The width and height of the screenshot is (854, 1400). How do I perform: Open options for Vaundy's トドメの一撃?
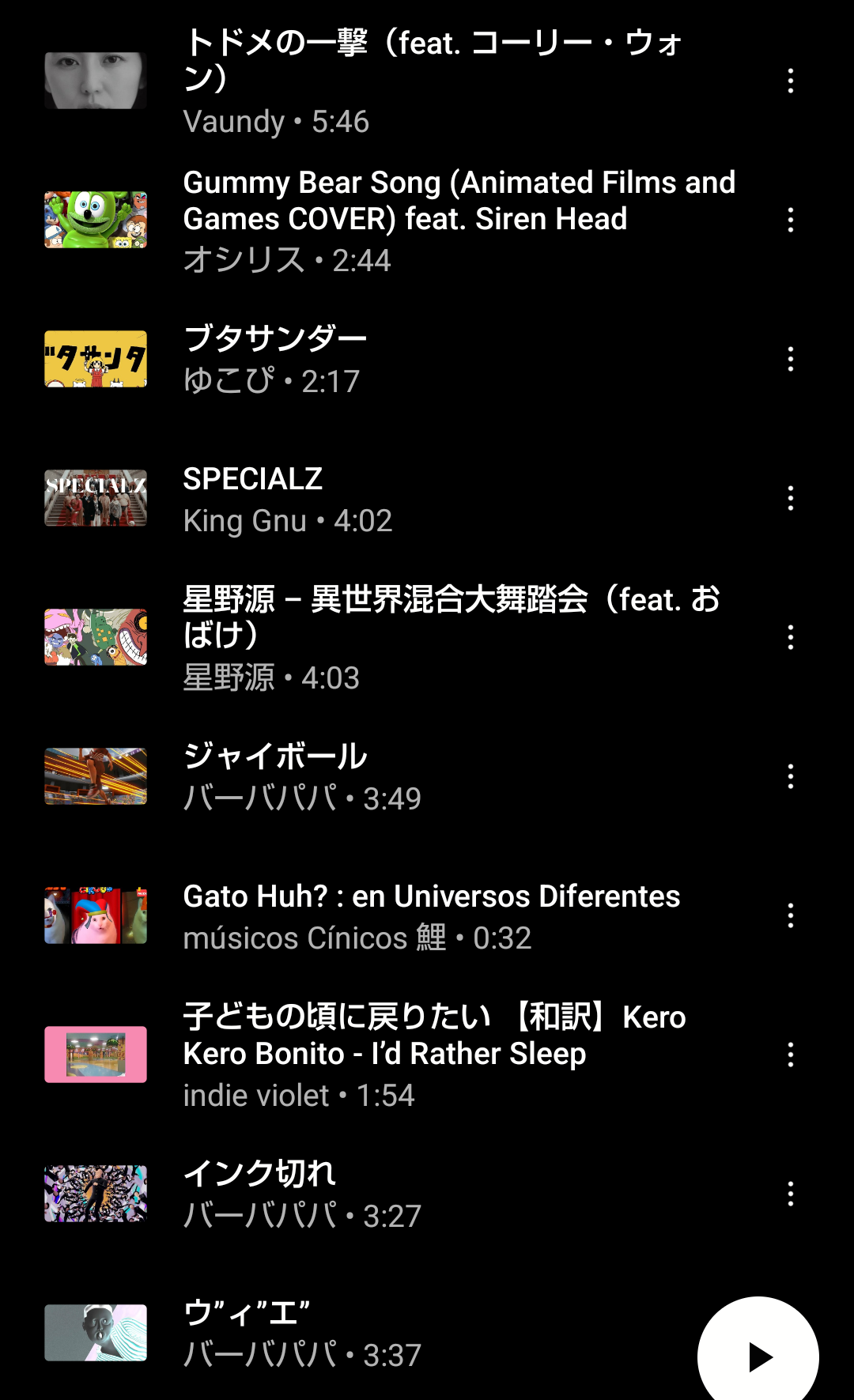coord(790,81)
